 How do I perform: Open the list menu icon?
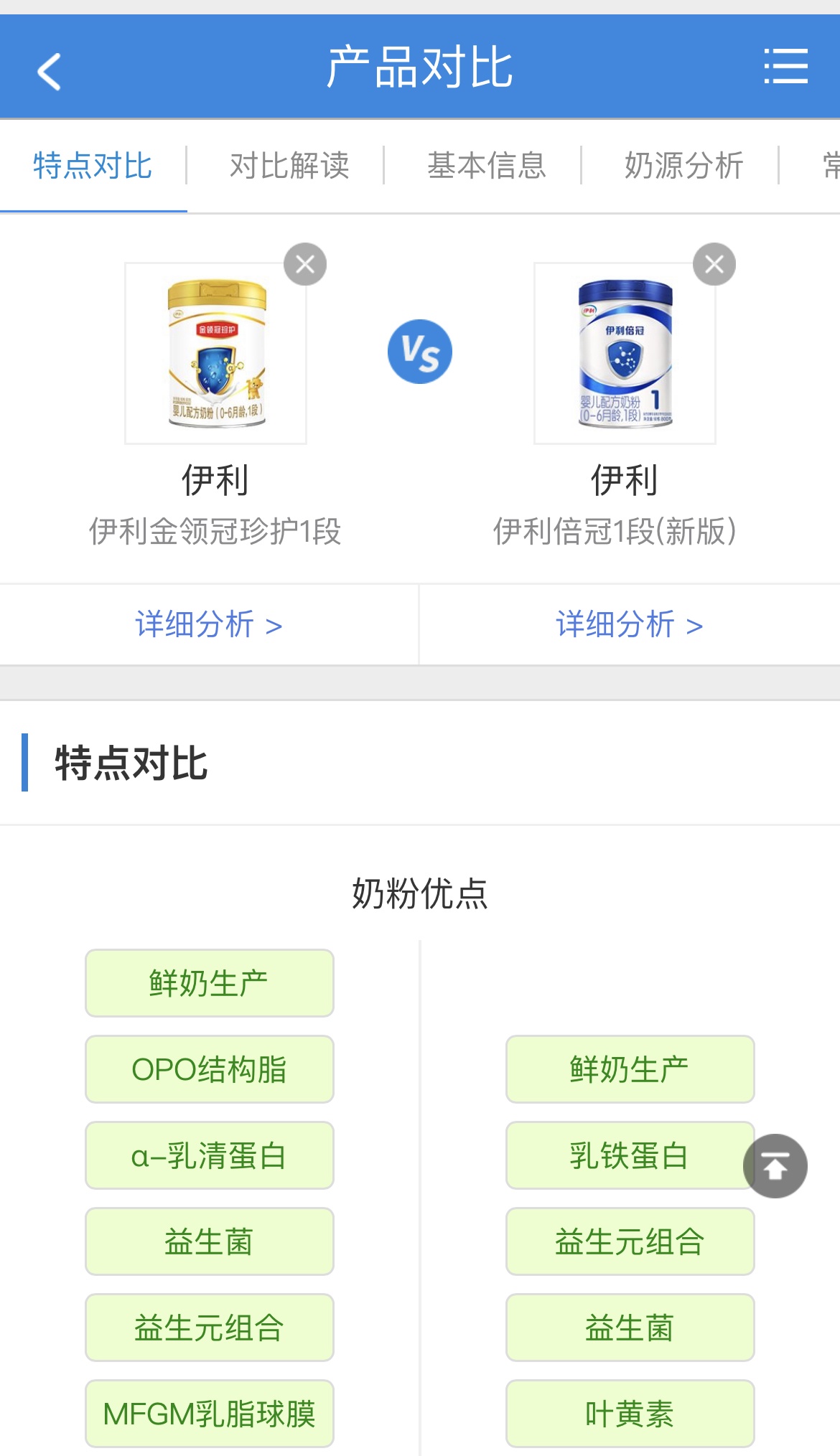pos(785,67)
